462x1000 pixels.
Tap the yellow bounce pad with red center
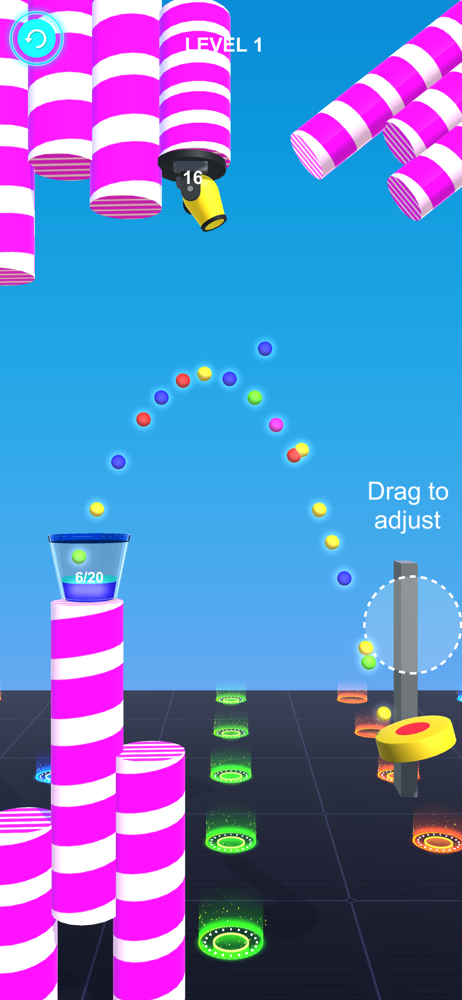click(x=415, y=738)
